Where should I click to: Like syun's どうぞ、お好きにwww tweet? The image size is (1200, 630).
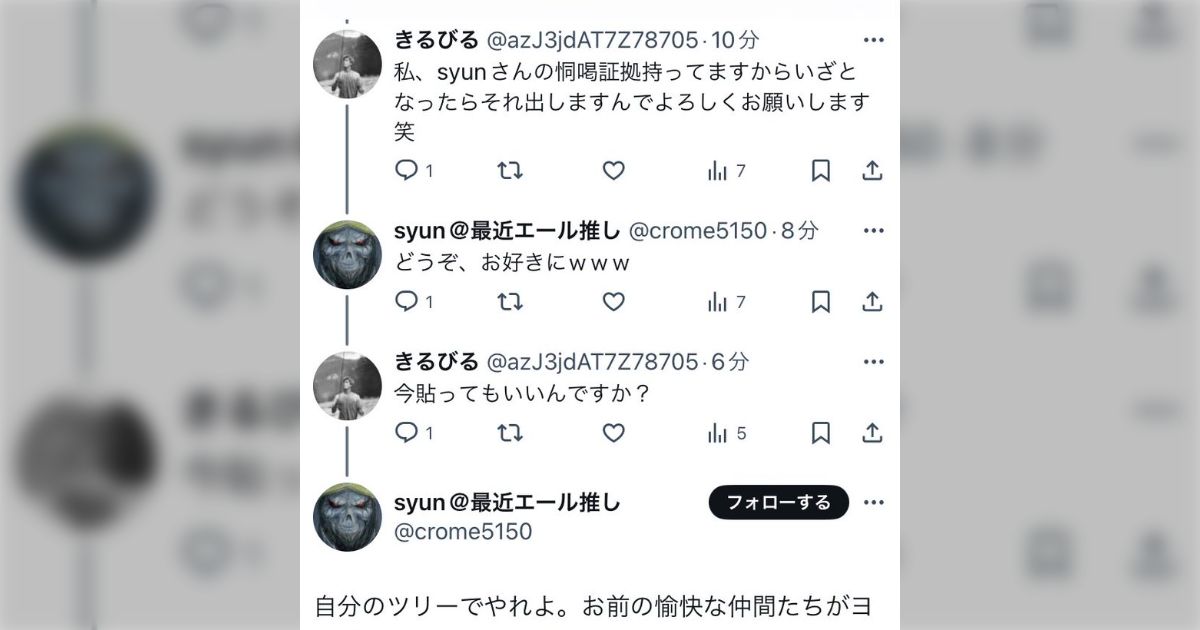pyautogui.click(x=613, y=301)
